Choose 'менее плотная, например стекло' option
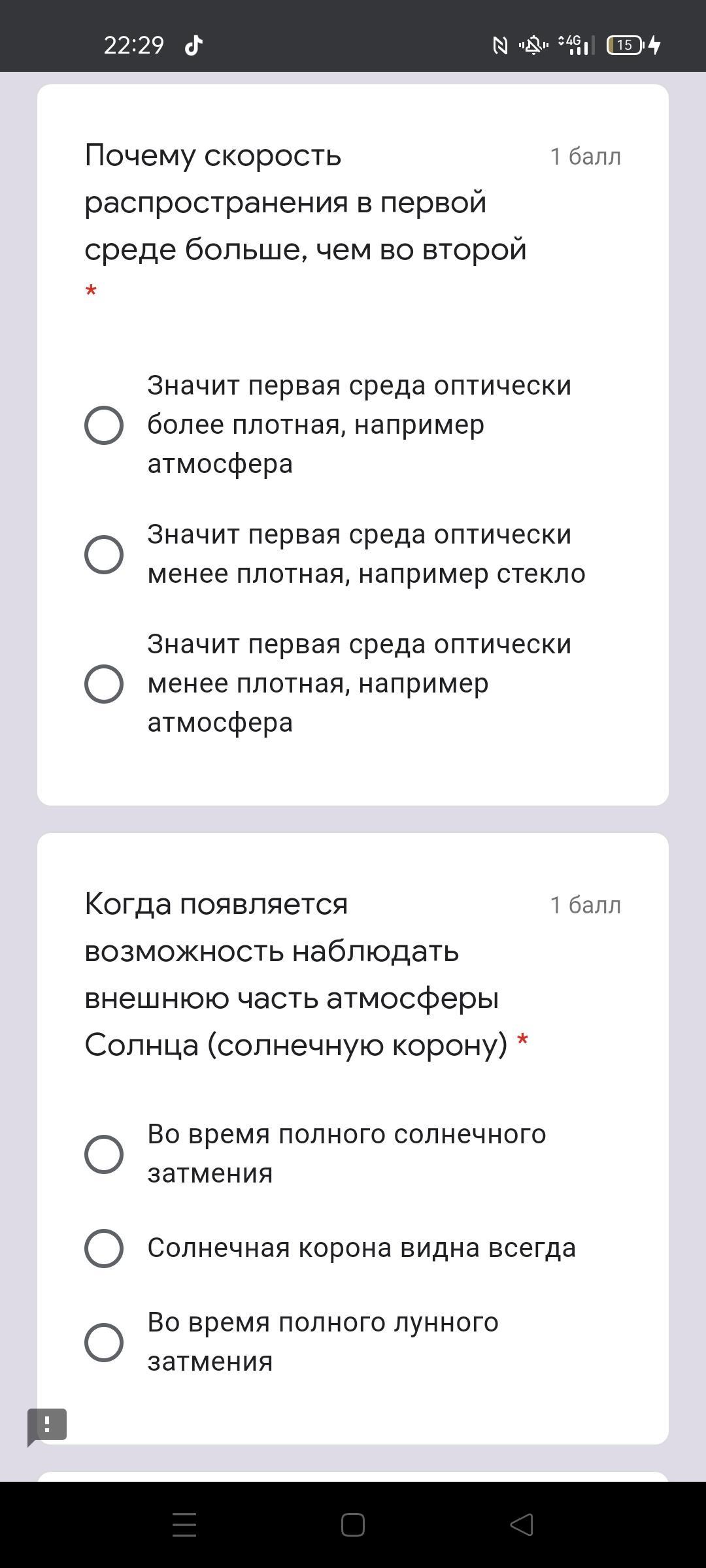This screenshot has height=1568, width=706. click(x=104, y=555)
